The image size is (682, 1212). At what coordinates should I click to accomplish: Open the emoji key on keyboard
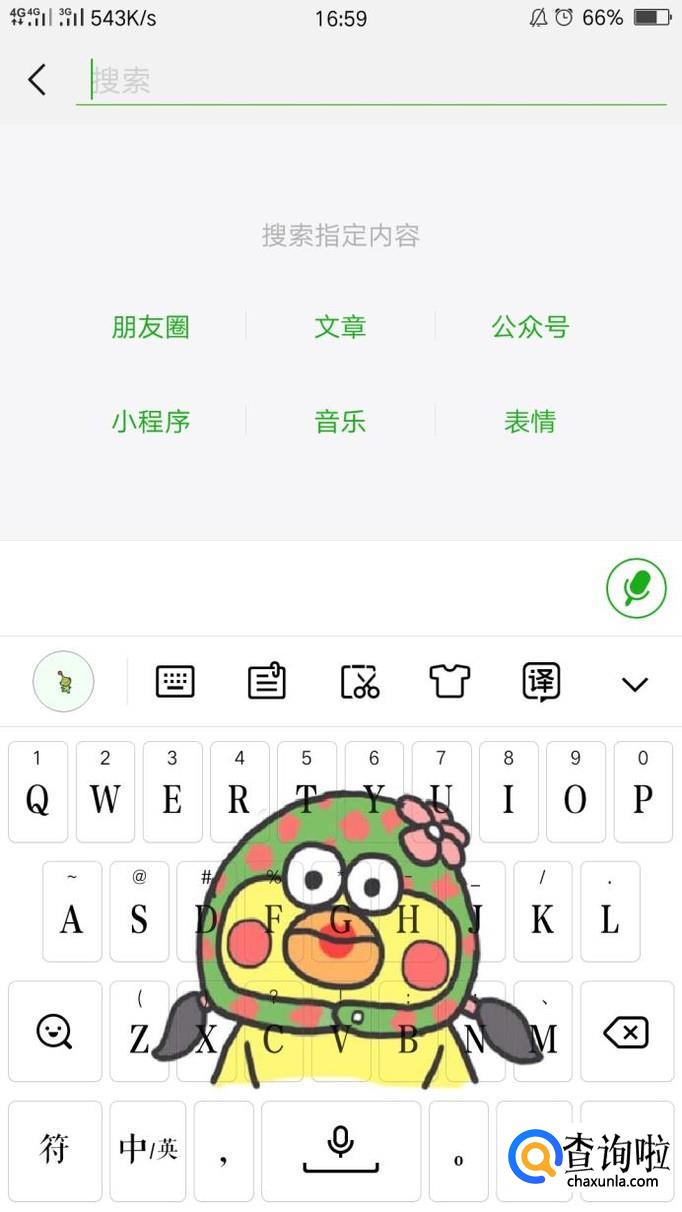coord(54,1031)
